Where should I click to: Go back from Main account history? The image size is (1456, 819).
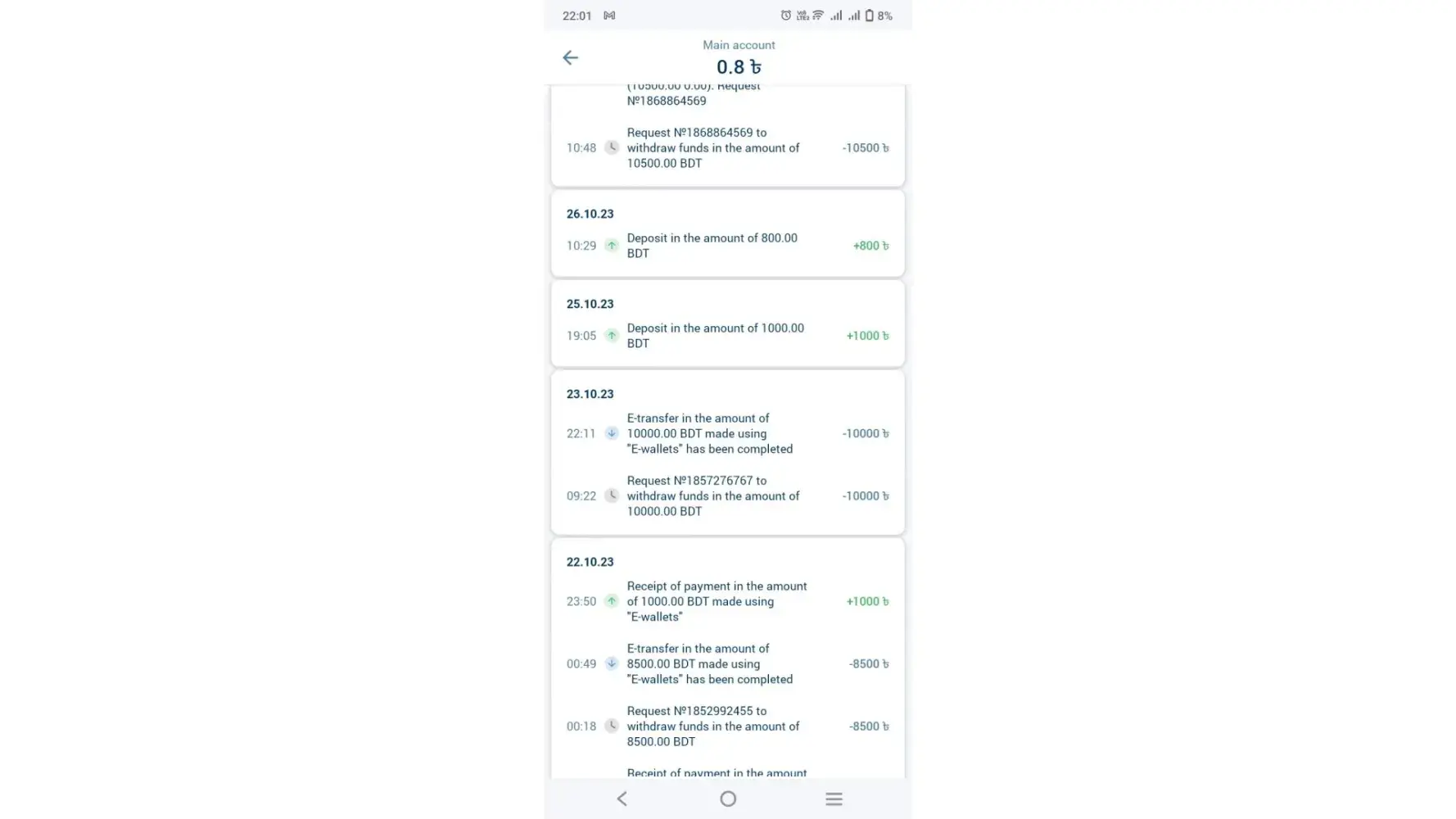570,57
